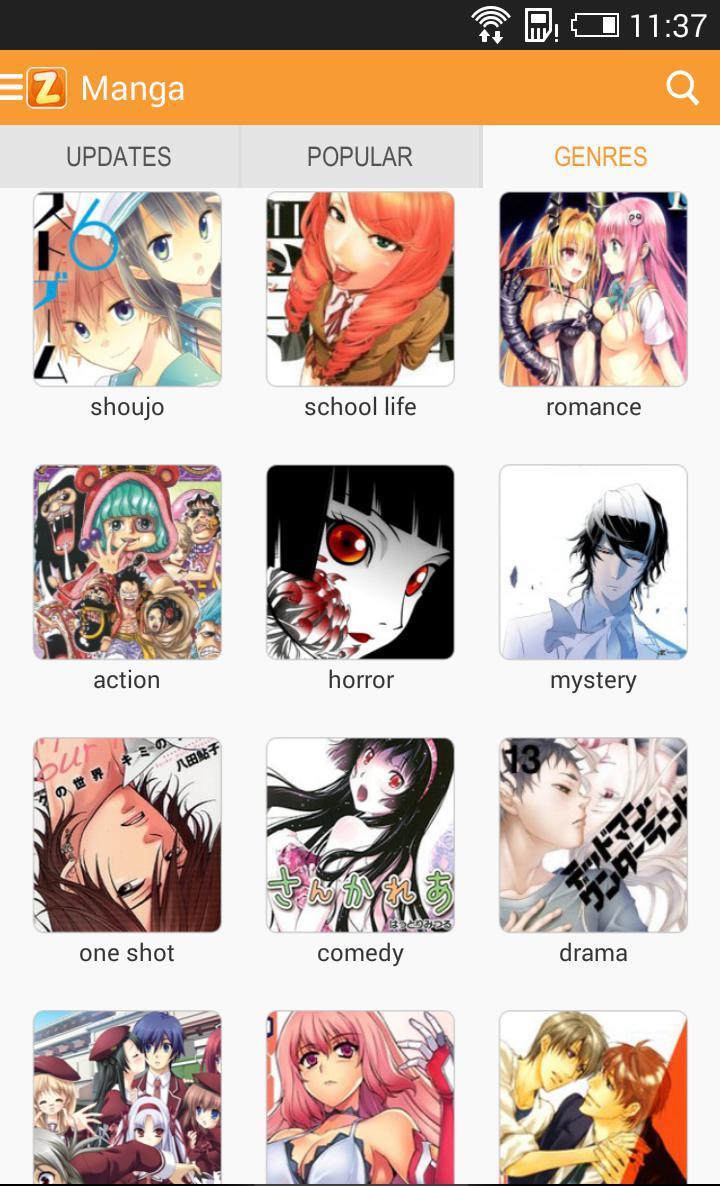The image size is (720, 1186).
Task: Select the Genres tab
Action: pos(601,157)
